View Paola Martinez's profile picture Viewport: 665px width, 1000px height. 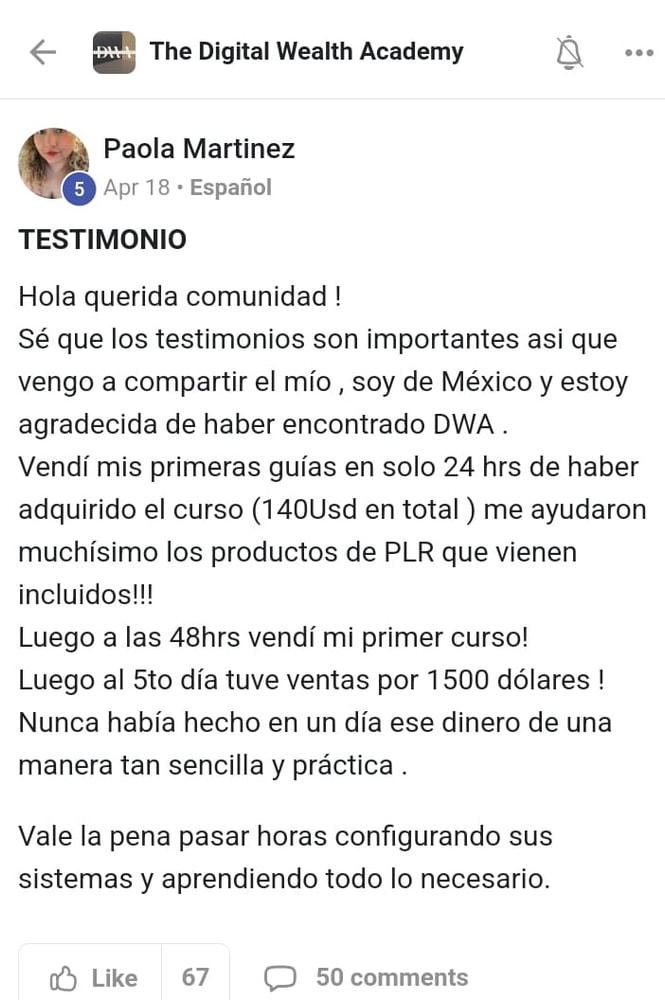[x=53, y=162]
